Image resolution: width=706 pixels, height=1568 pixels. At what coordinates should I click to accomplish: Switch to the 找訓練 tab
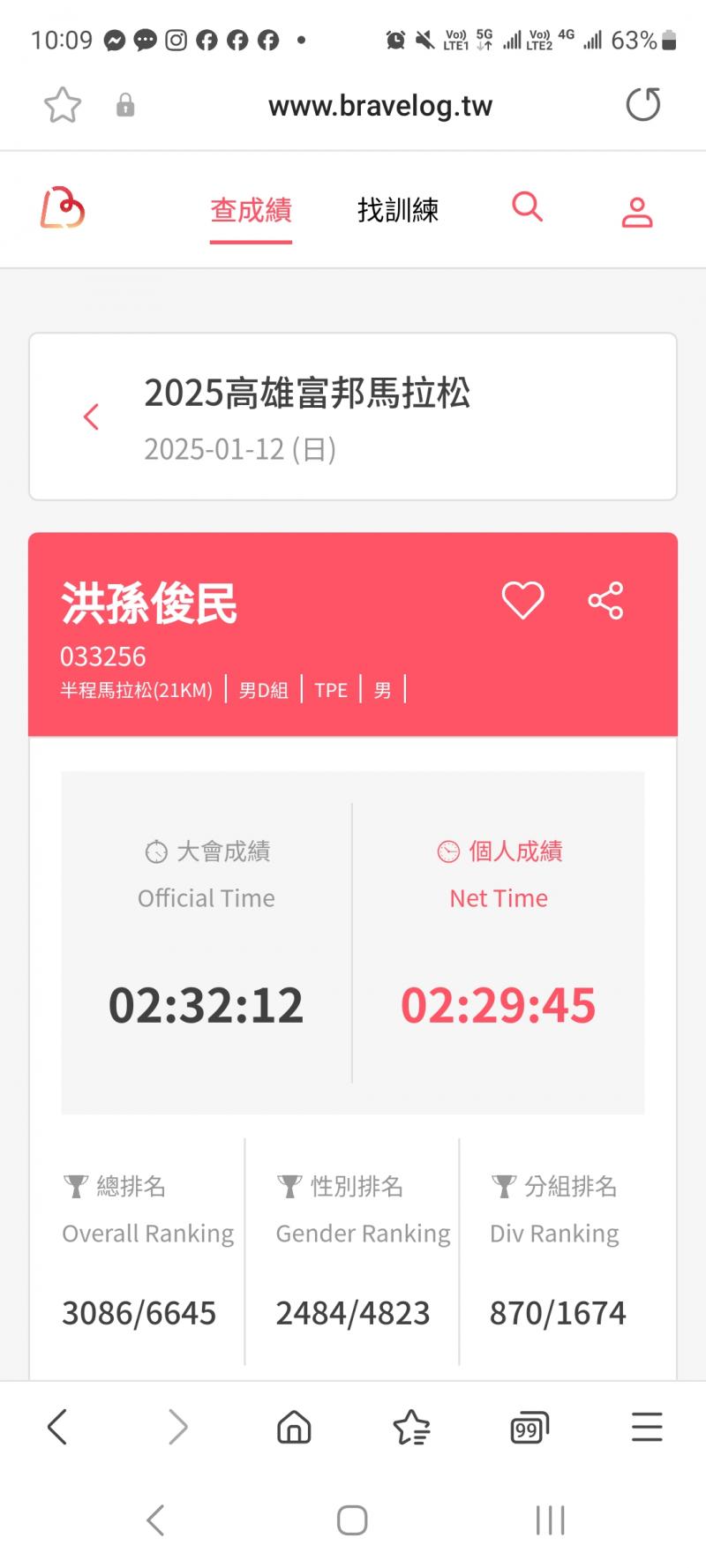click(x=398, y=210)
